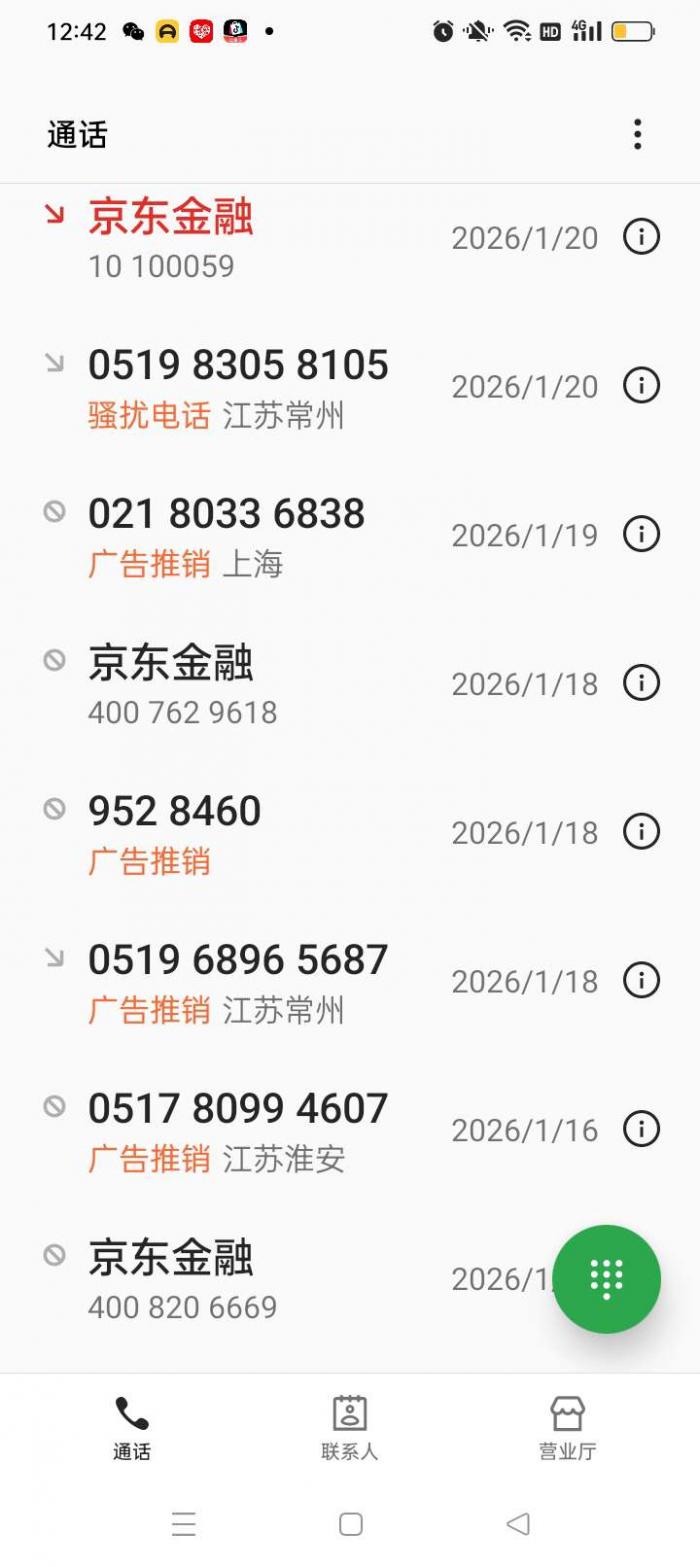Go back with the system back button

click(517, 1523)
